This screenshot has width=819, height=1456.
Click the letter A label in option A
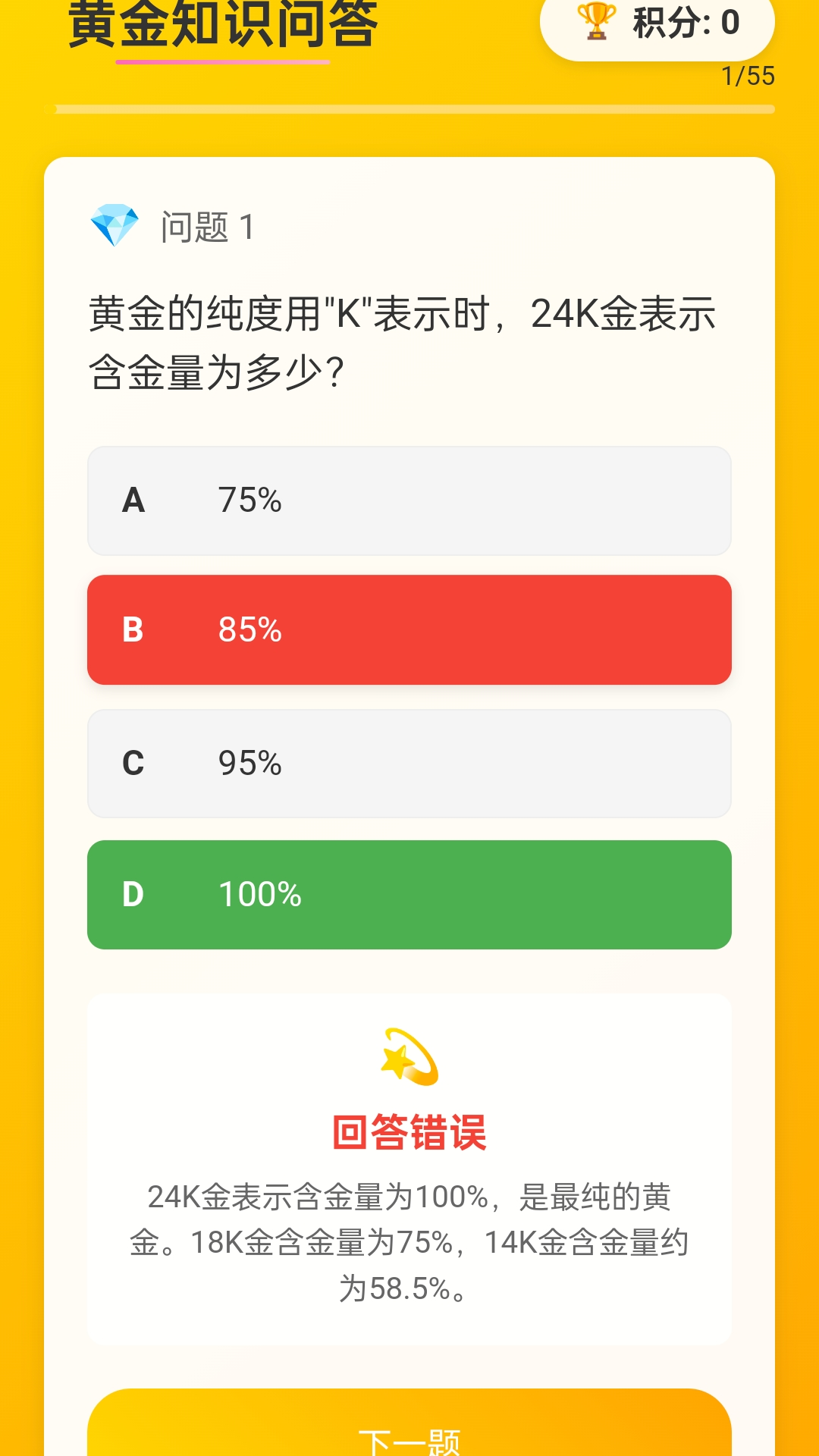coord(133,500)
